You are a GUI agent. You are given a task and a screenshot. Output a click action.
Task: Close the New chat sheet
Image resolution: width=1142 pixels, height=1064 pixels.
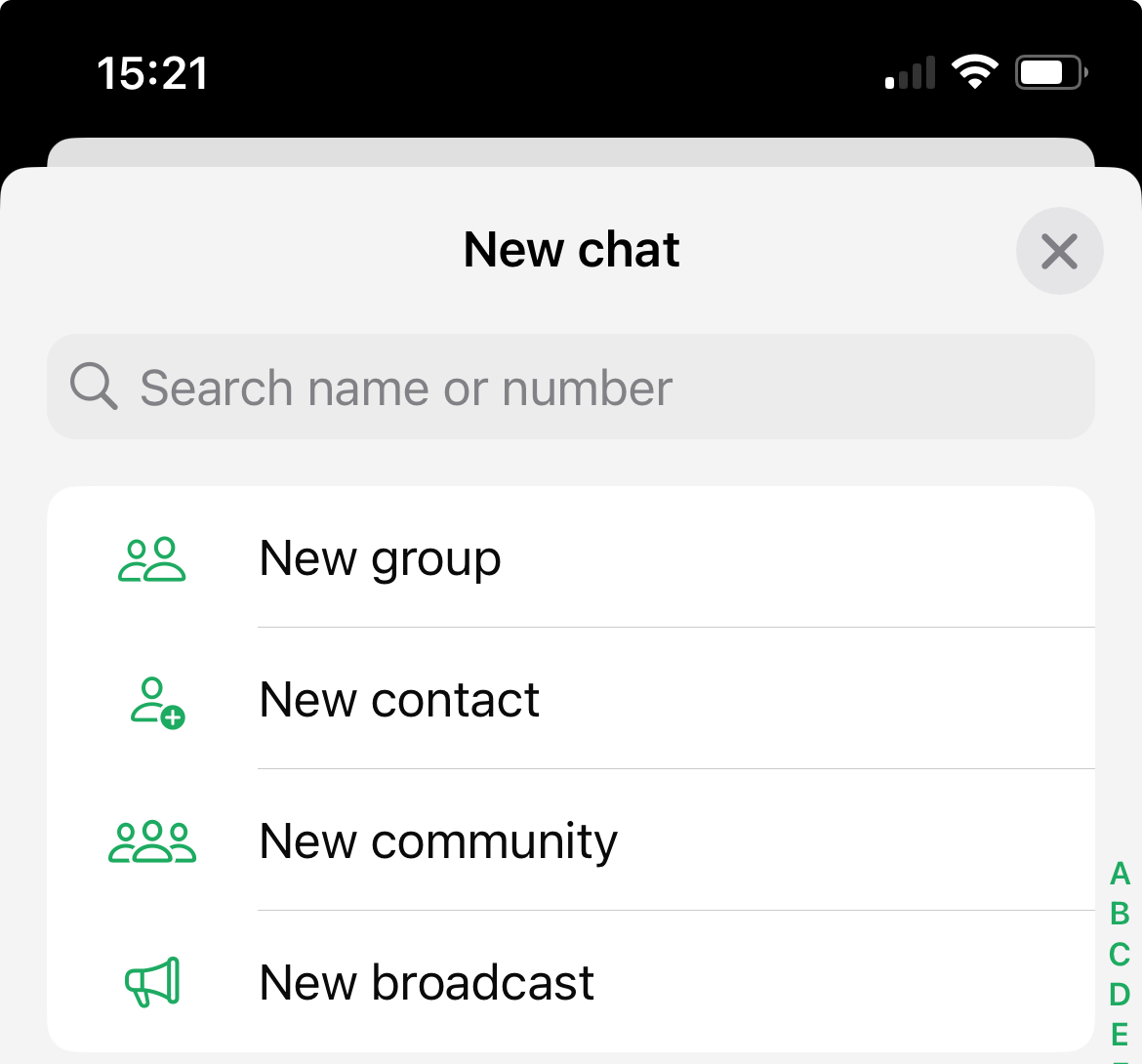(1059, 251)
